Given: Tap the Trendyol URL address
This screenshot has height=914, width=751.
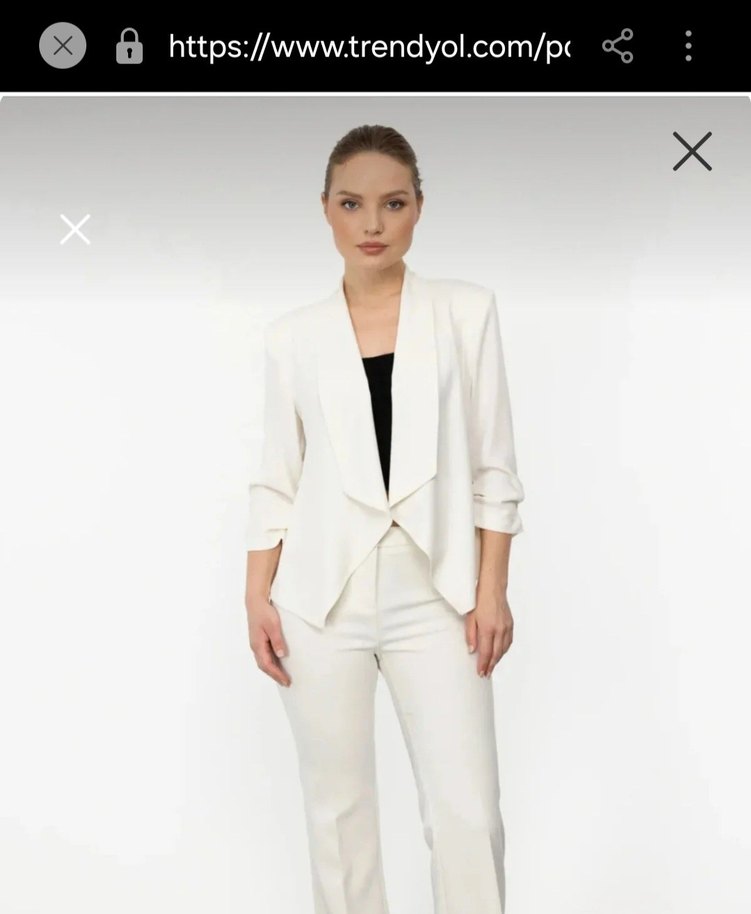Looking at the screenshot, I should [368, 46].
